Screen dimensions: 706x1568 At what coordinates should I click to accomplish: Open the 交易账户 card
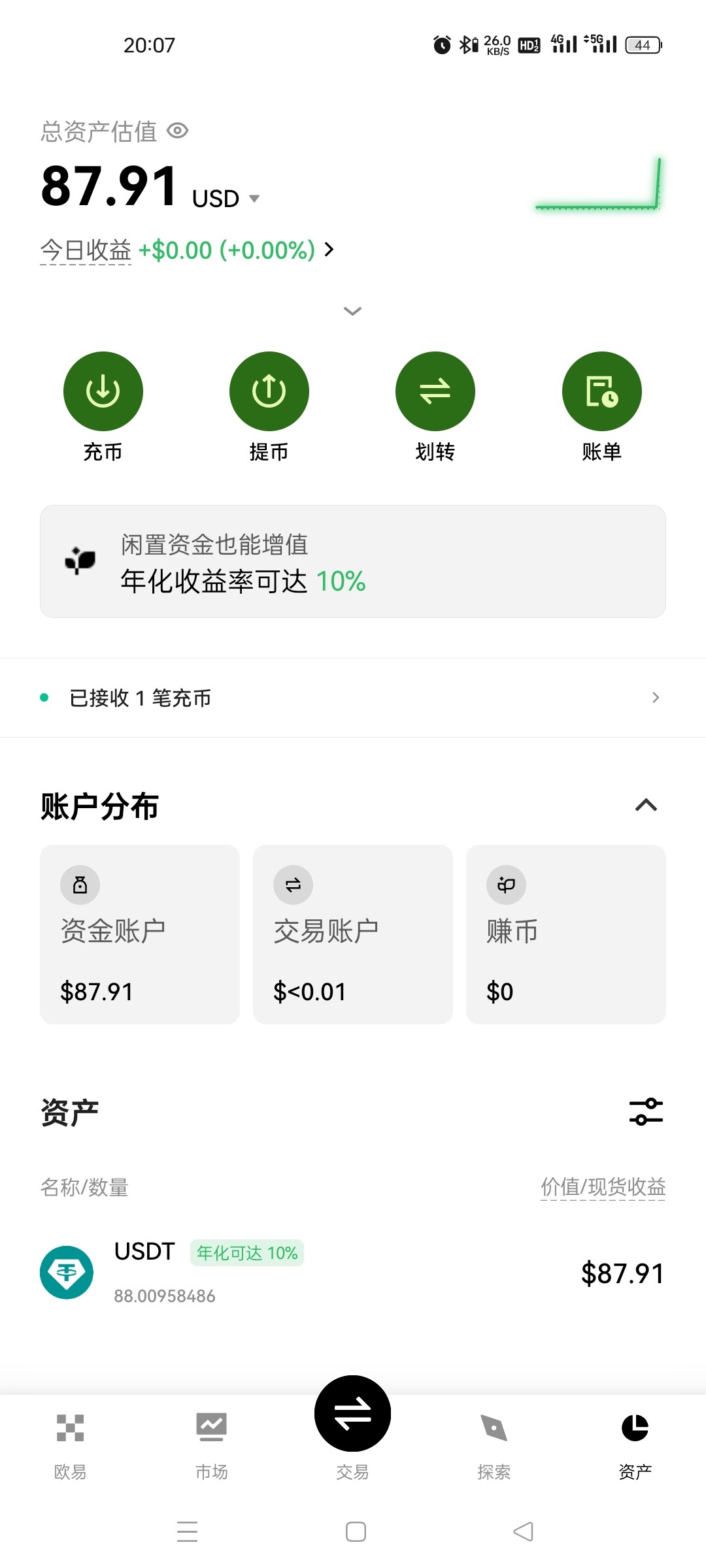[x=353, y=934]
